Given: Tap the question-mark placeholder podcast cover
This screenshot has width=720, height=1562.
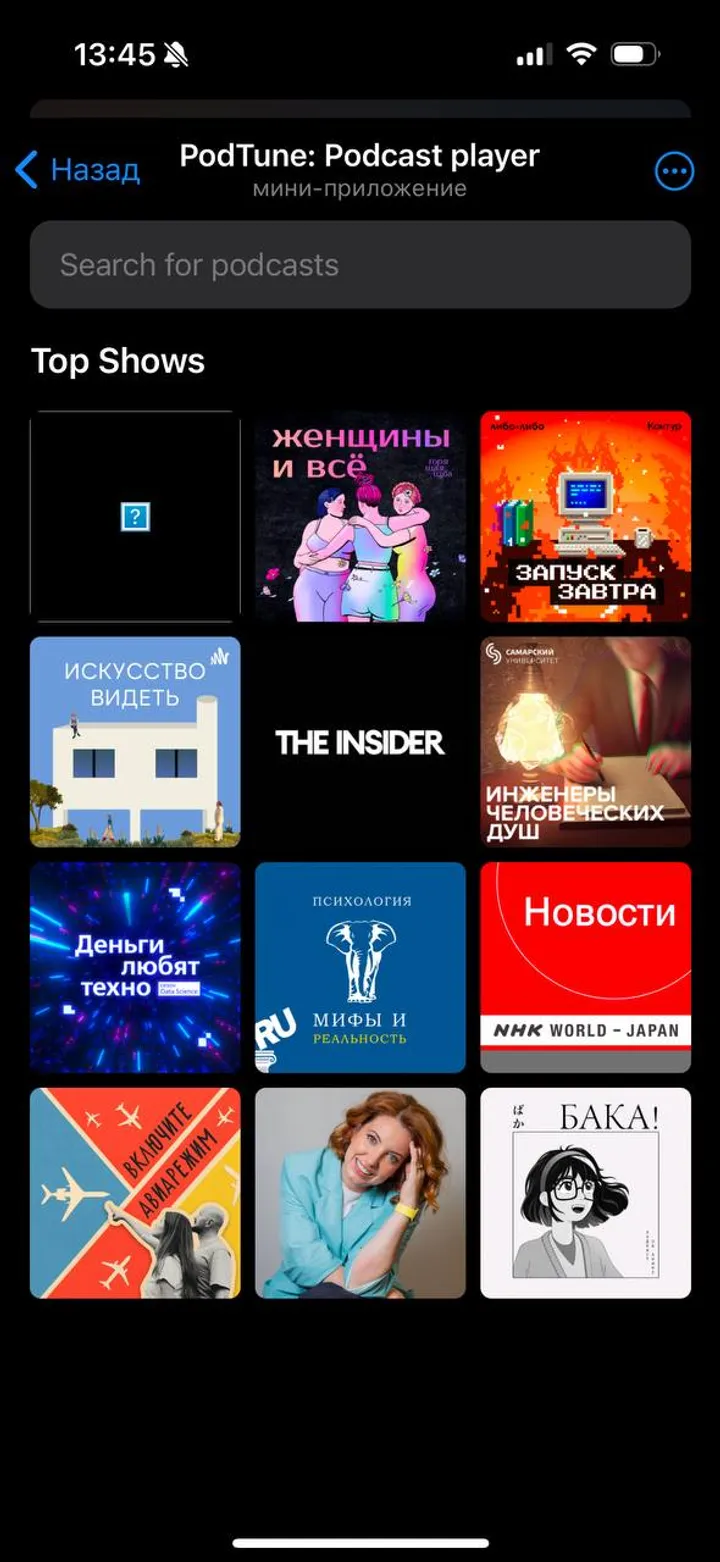Looking at the screenshot, I should coord(134,516).
